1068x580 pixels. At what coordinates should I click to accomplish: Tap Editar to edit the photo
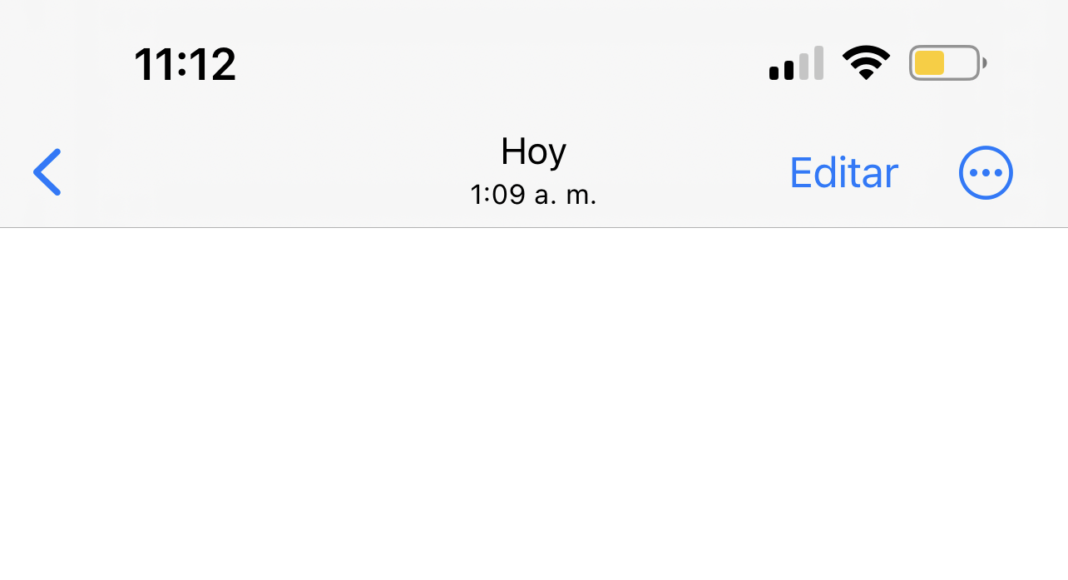[843, 173]
